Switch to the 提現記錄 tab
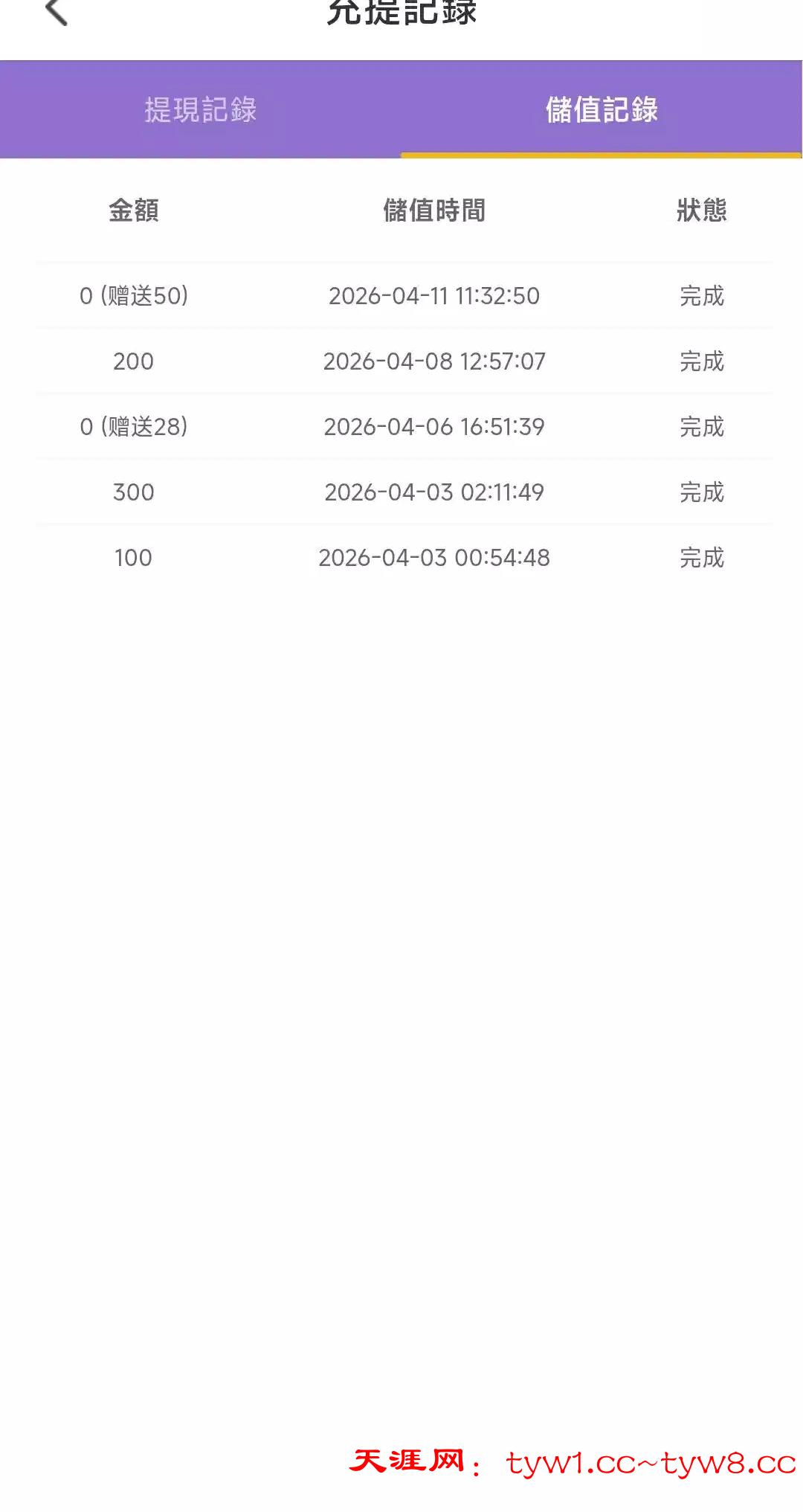Viewport: 803px width, 1512px height. tap(201, 110)
